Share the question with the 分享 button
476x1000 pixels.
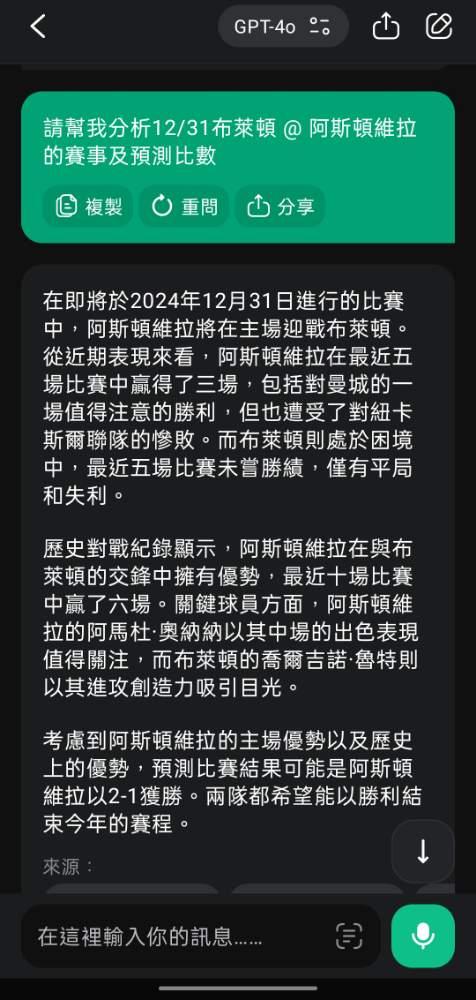[280, 207]
